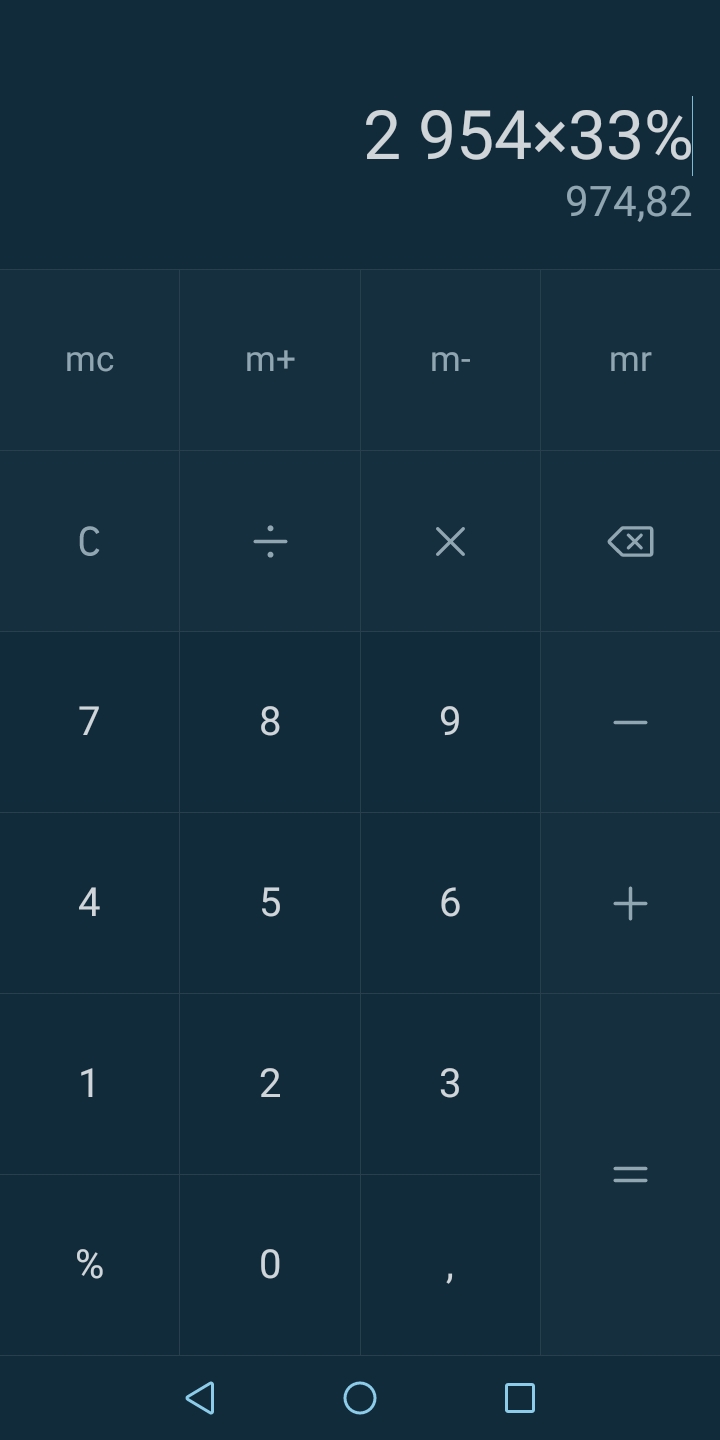Enter the digit 5

[270, 903]
